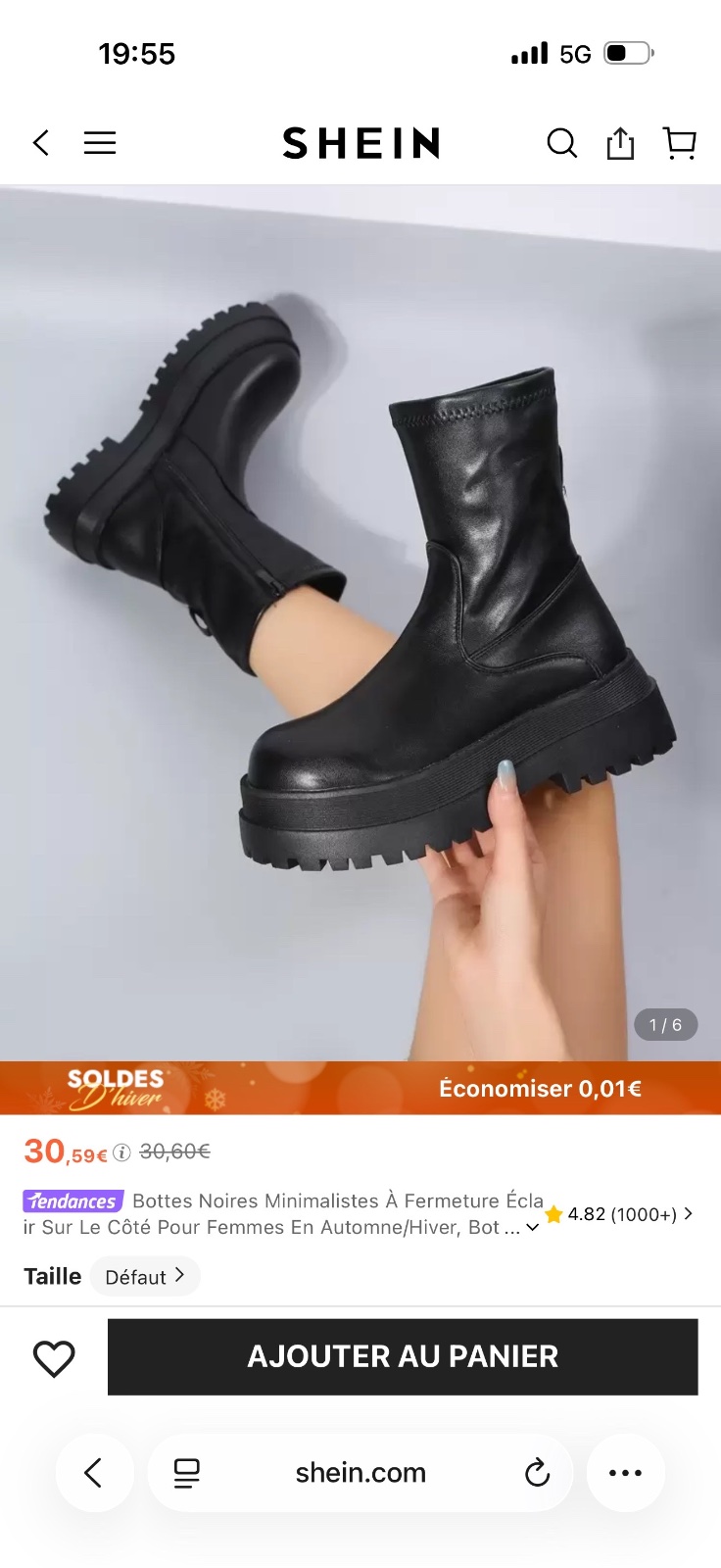Open the hamburger menu

100,143
